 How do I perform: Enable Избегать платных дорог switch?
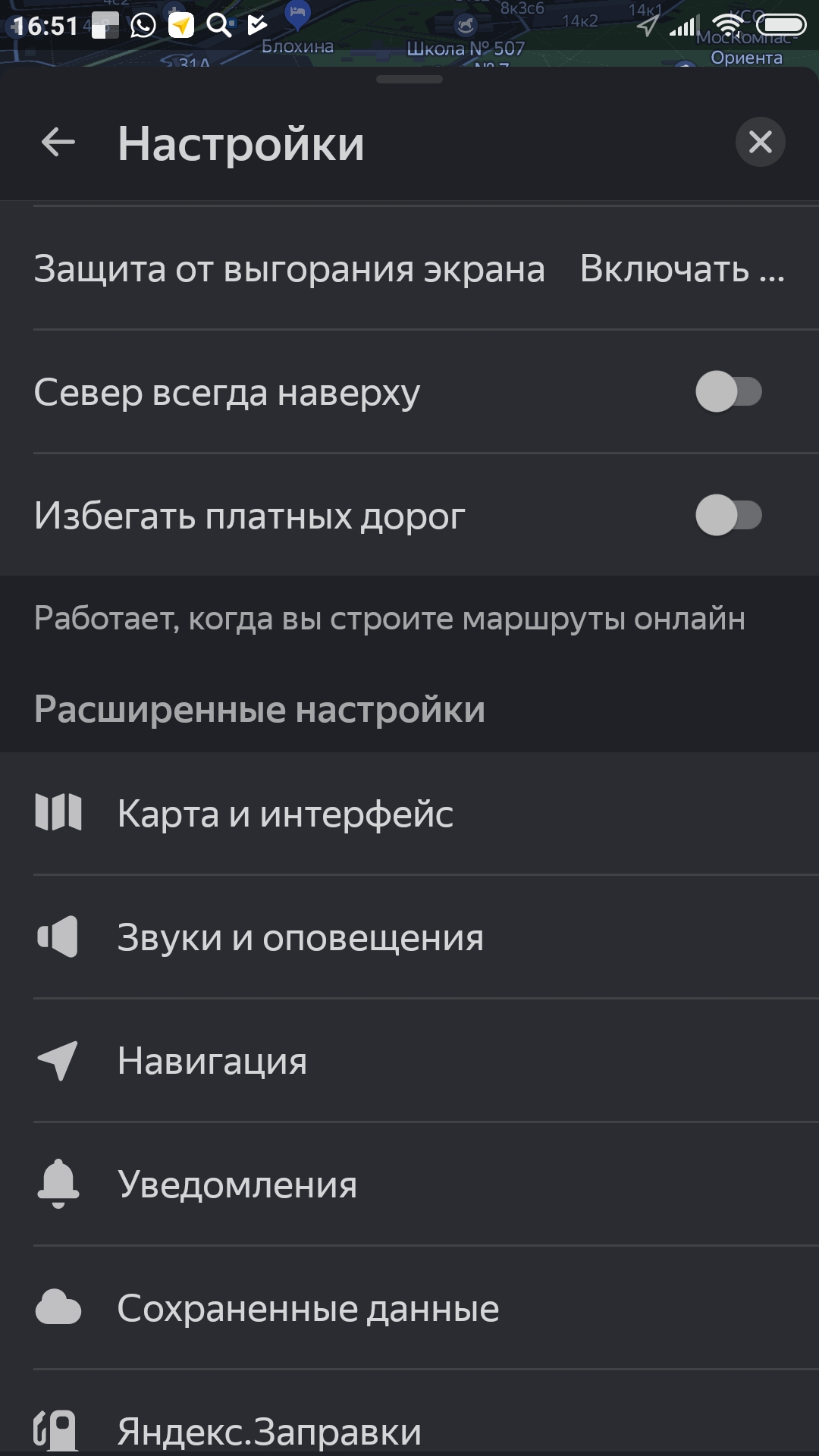tap(728, 516)
